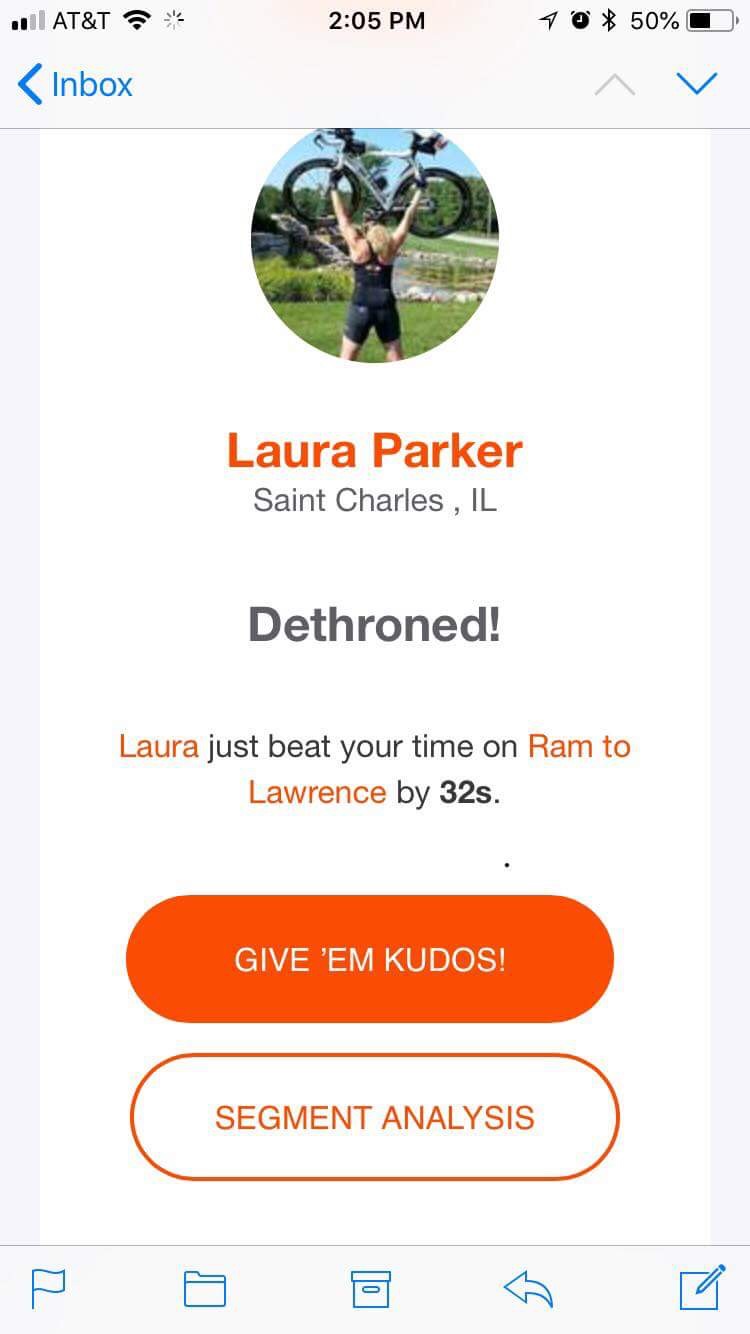Image resolution: width=750 pixels, height=1334 pixels.
Task: Go back to the Inbox
Action: [76, 84]
